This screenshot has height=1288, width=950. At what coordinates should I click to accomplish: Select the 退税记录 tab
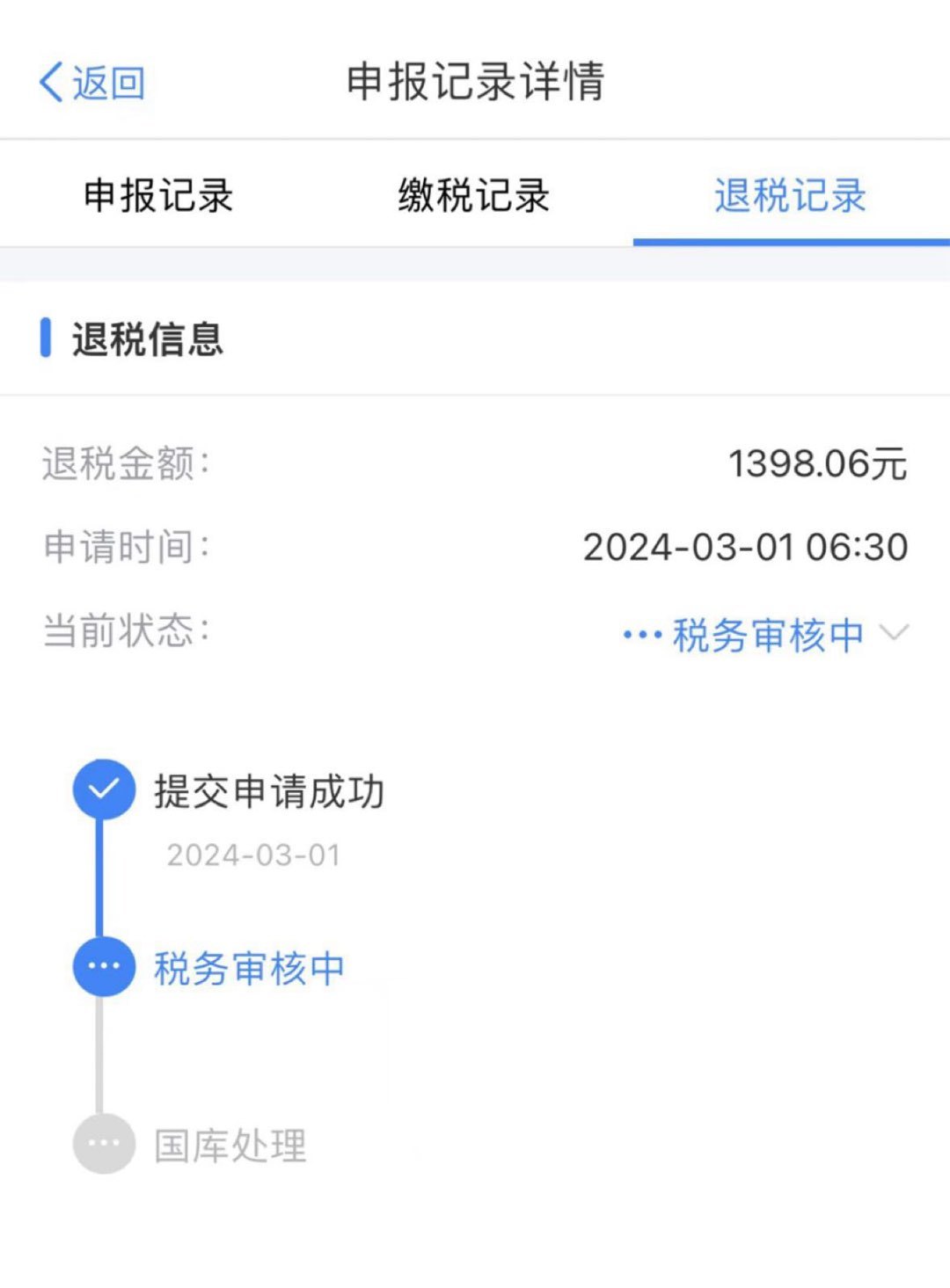point(790,195)
